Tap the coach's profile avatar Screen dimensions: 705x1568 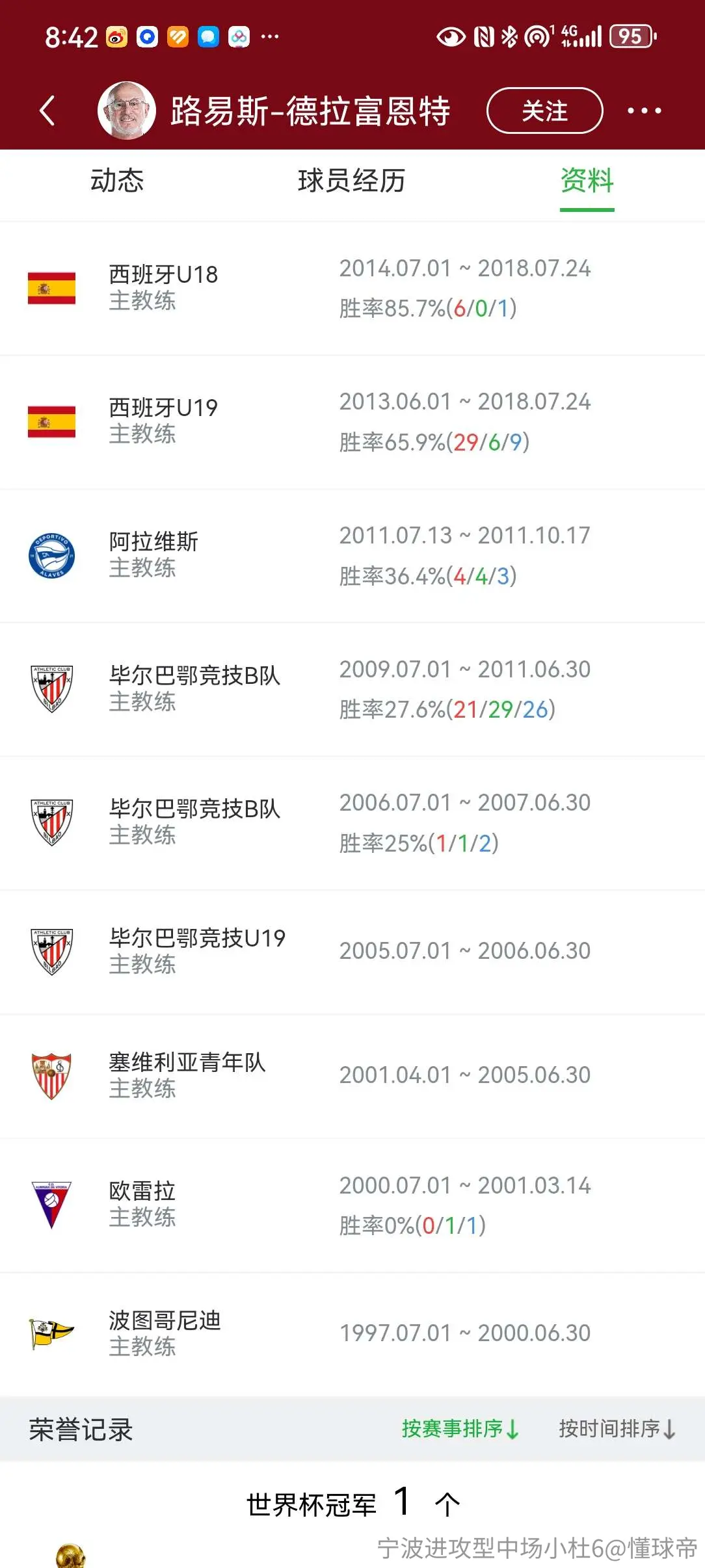click(x=127, y=111)
